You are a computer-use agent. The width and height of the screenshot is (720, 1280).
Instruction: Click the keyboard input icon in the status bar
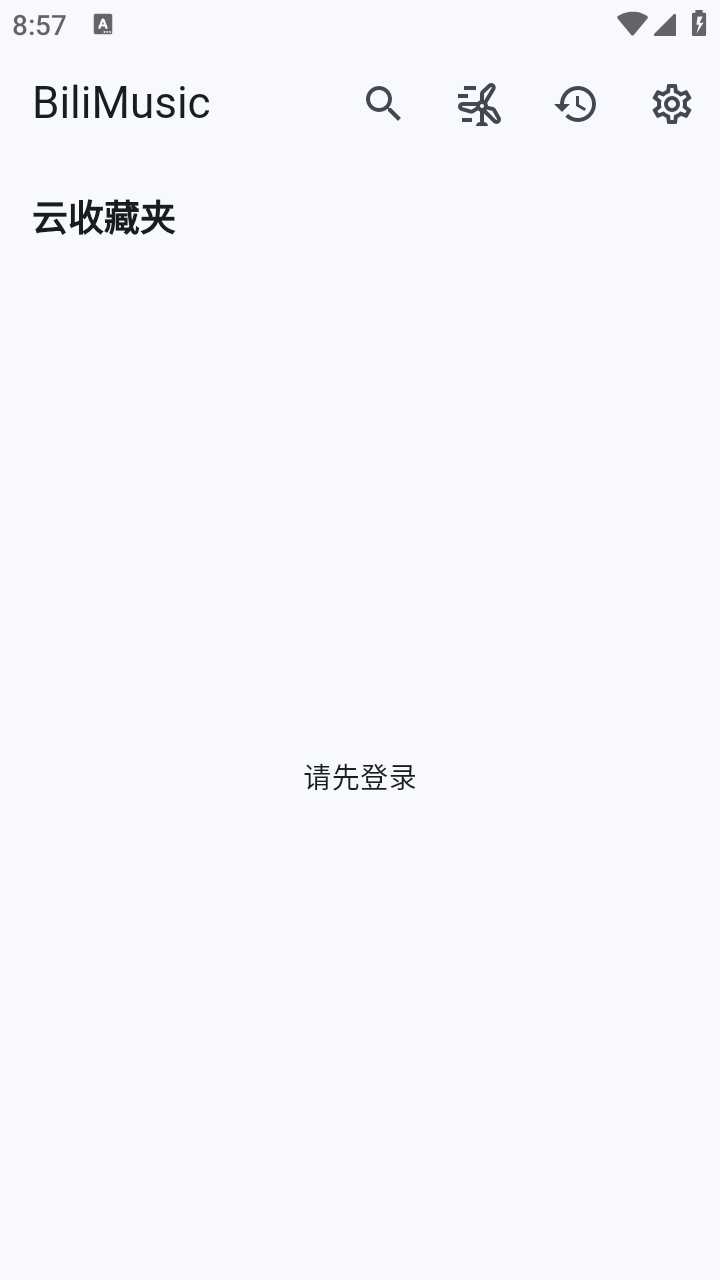click(x=103, y=24)
